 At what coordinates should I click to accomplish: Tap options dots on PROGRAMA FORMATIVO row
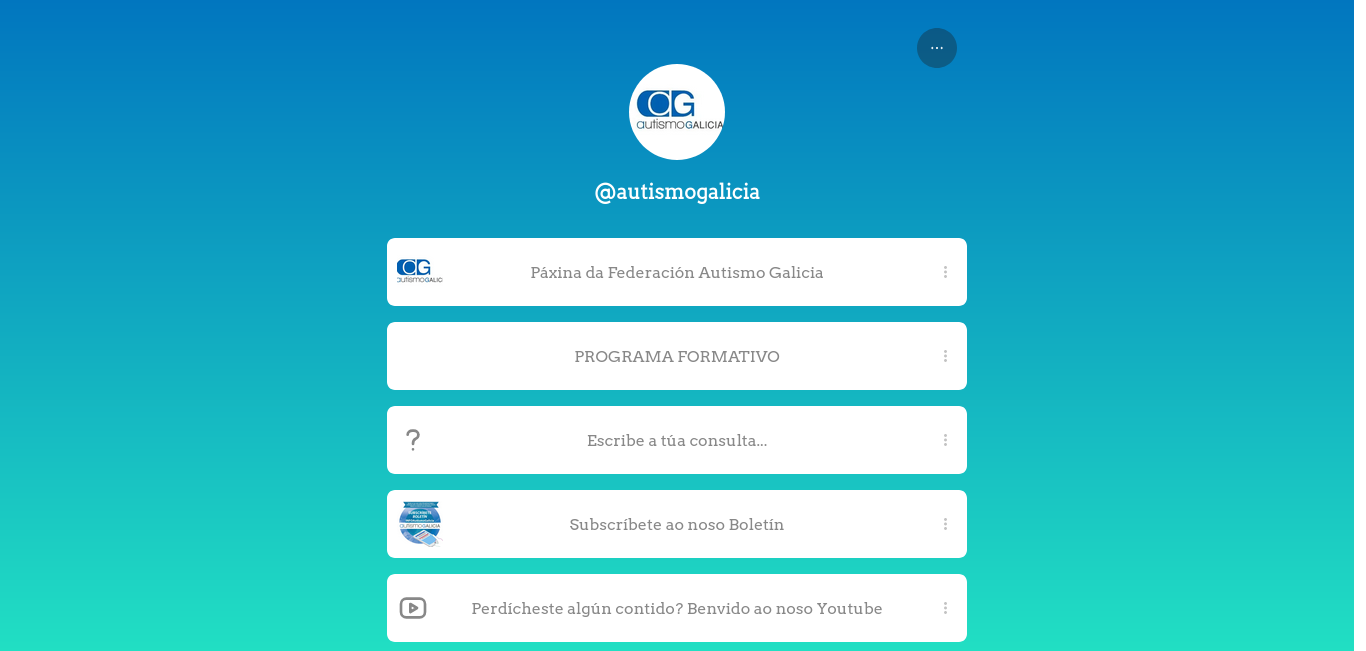coord(945,356)
